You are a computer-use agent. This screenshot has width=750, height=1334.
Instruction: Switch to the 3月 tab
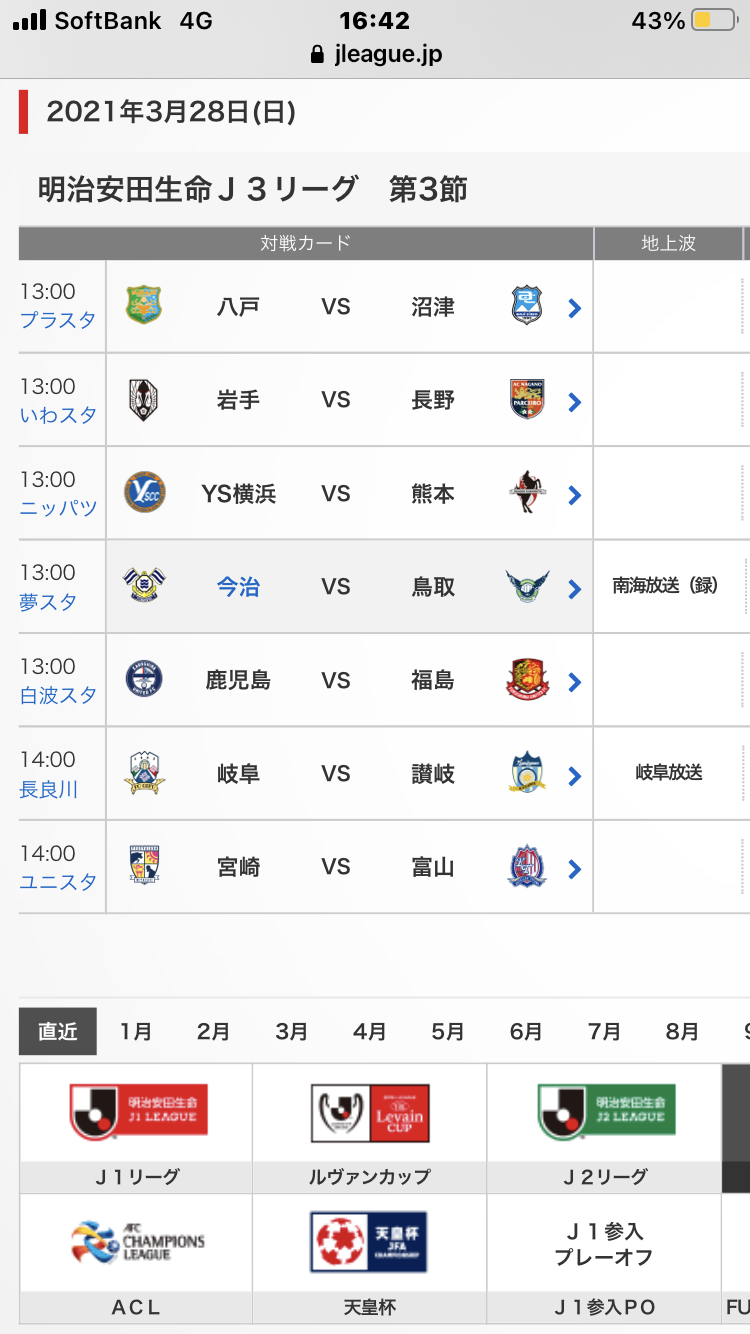(x=291, y=1031)
